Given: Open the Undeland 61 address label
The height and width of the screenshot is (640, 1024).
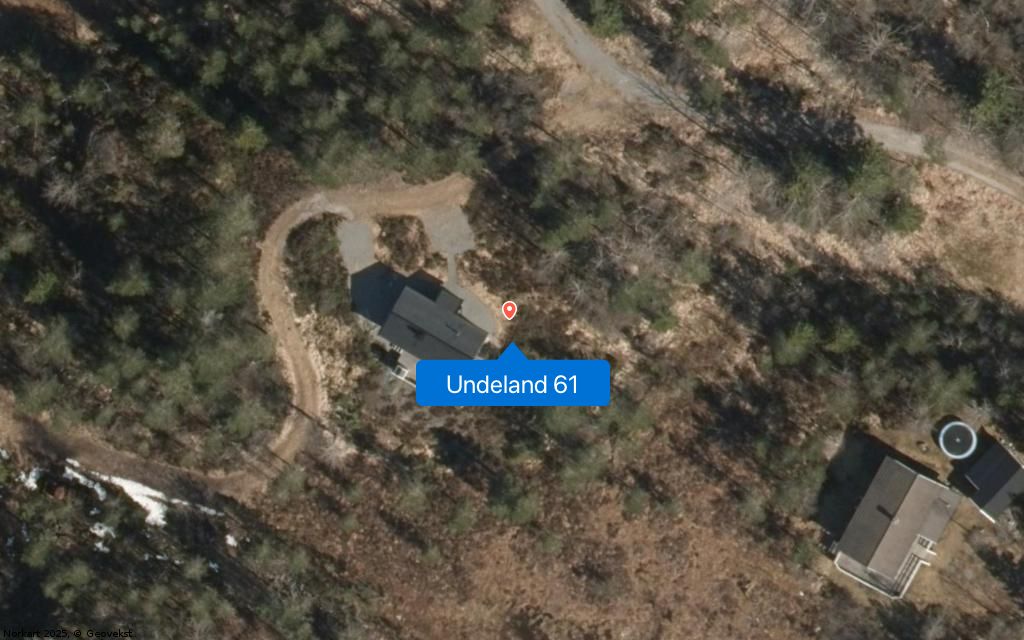Looking at the screenshot, I should pyautogui.click(x=512, y=384).
